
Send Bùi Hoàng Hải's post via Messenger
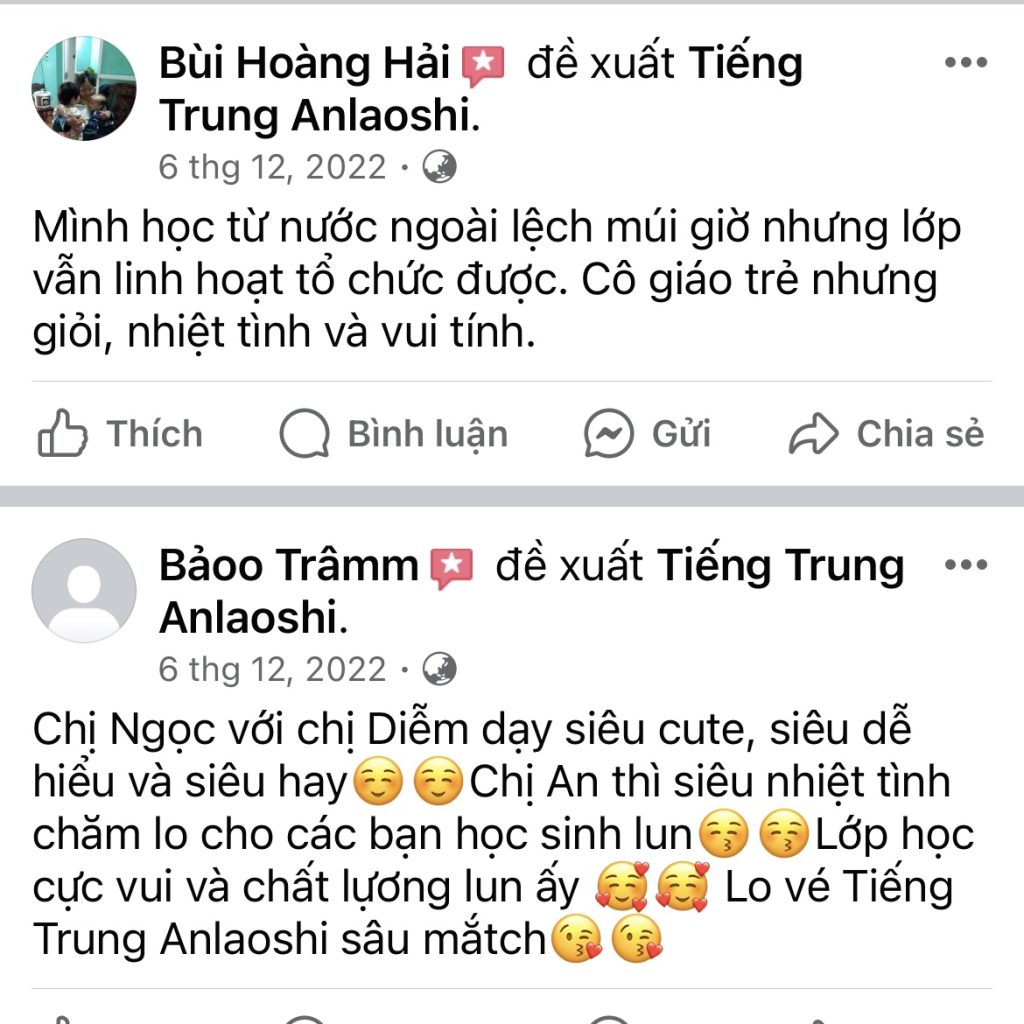point(648,434)
